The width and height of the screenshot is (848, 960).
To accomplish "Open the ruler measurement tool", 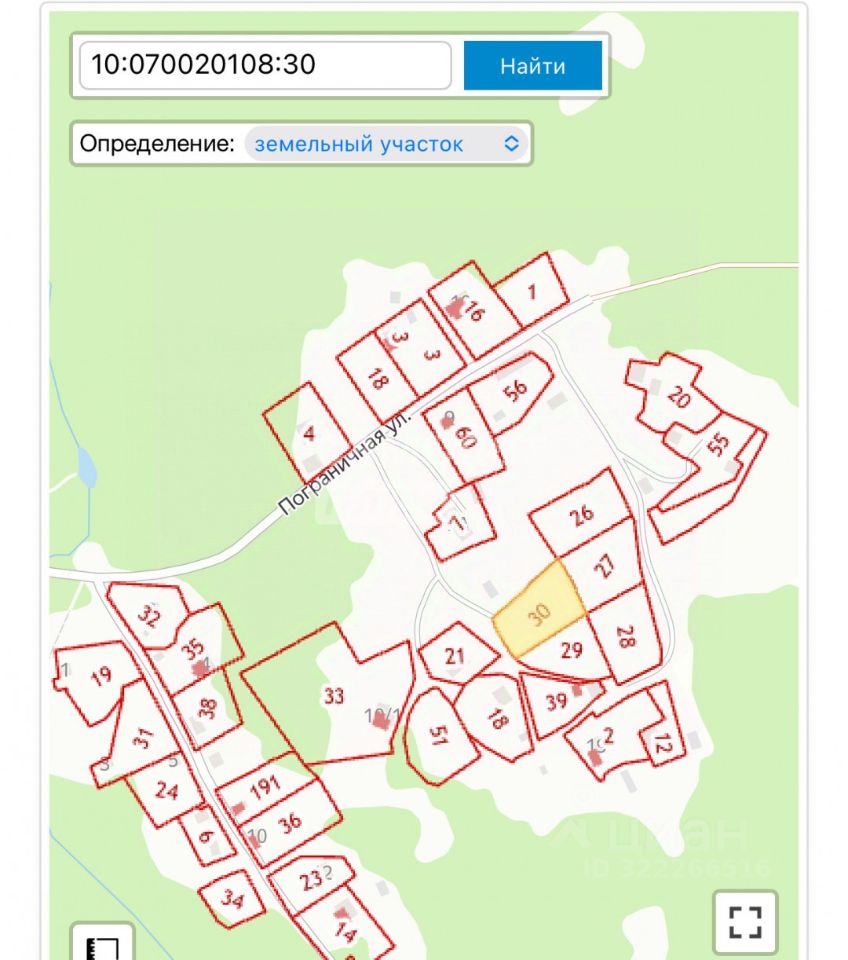I will click(102, 945).
